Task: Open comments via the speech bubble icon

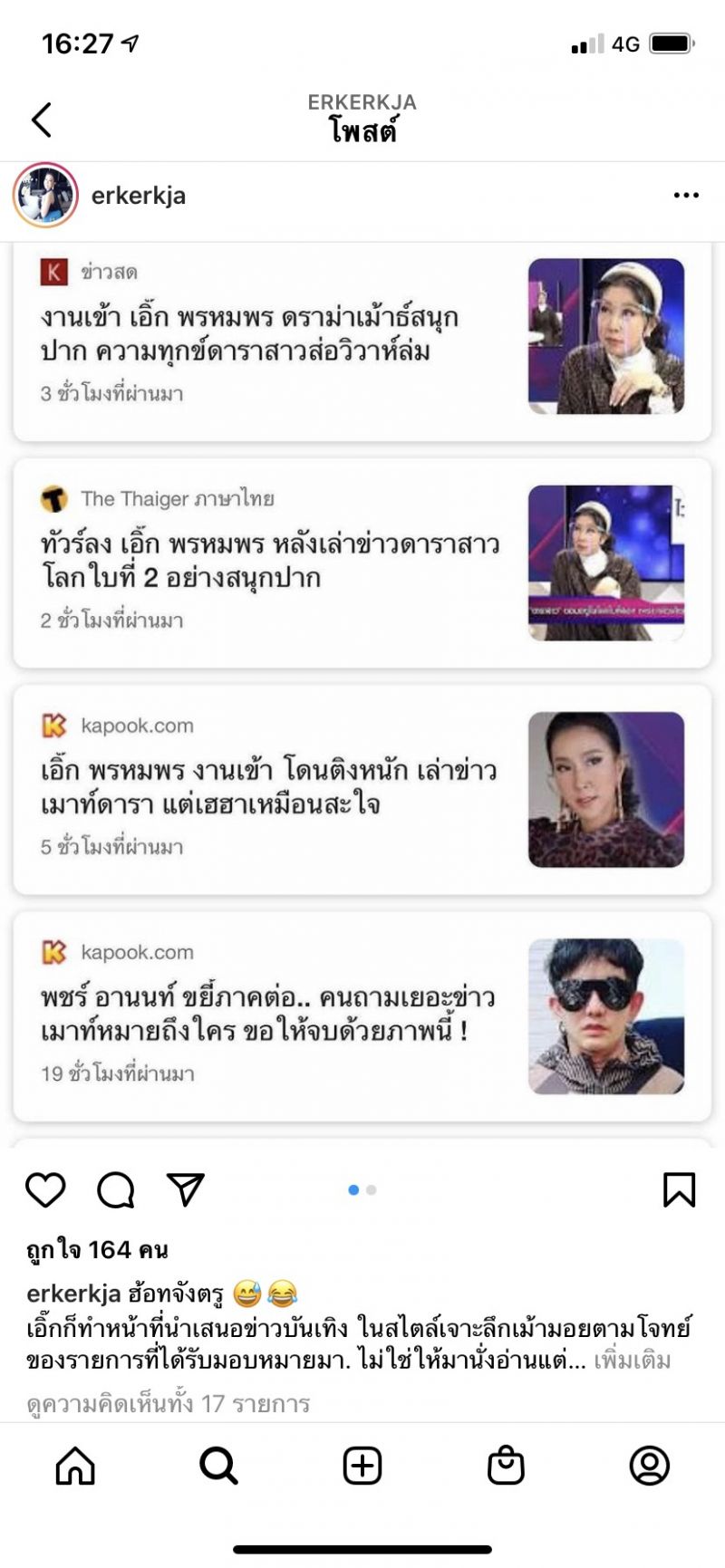Action: point(116,1189)
